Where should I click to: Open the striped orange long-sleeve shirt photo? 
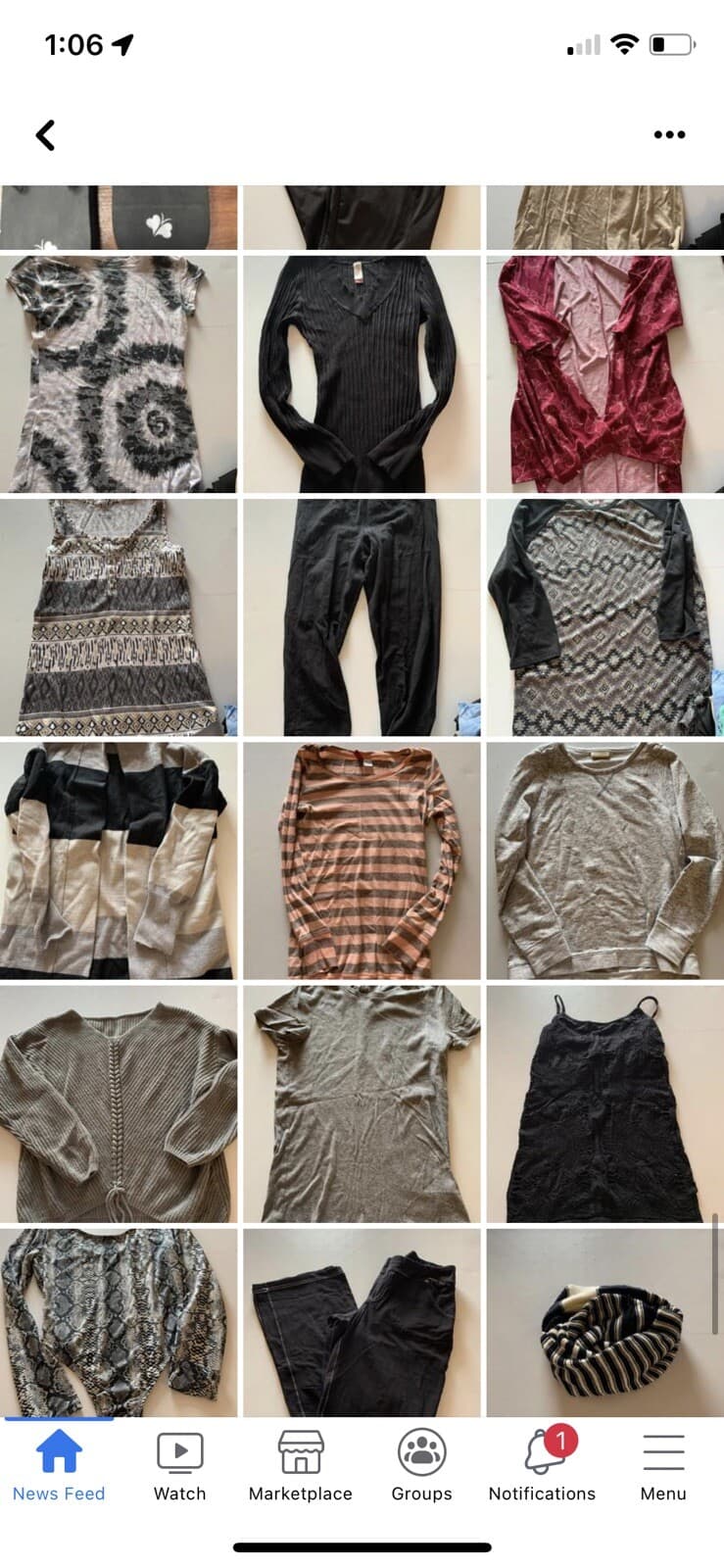[362, 860]
